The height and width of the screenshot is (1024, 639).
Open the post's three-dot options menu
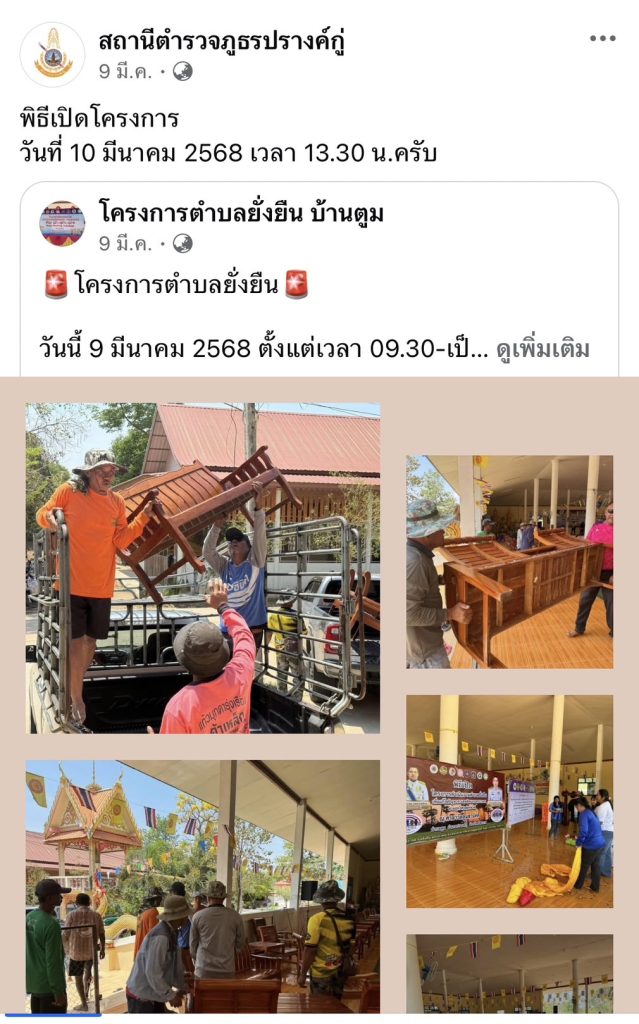[x=602, y=39]
